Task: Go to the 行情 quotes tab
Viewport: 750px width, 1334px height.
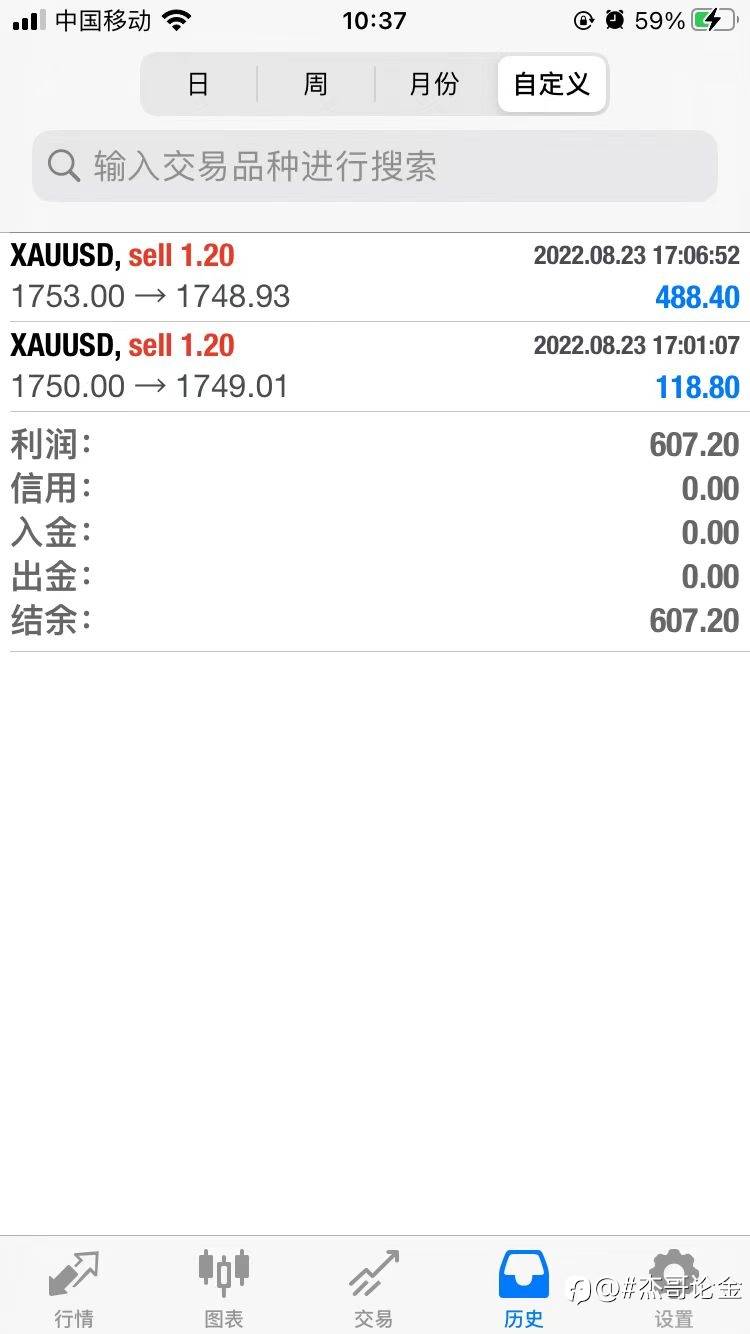Action: pyautogui.click(x=74, y=1287)
